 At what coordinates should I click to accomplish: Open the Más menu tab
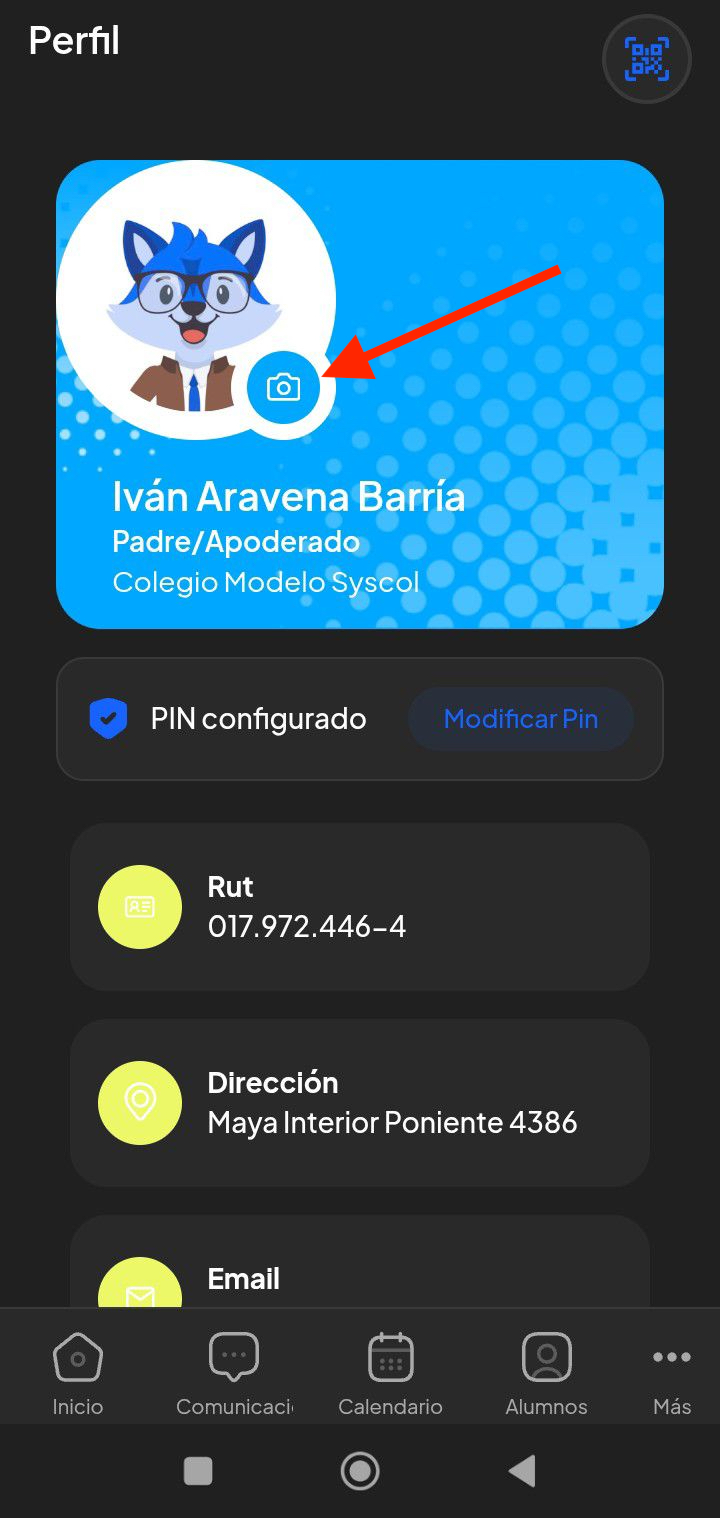[x=672, y=1374]
